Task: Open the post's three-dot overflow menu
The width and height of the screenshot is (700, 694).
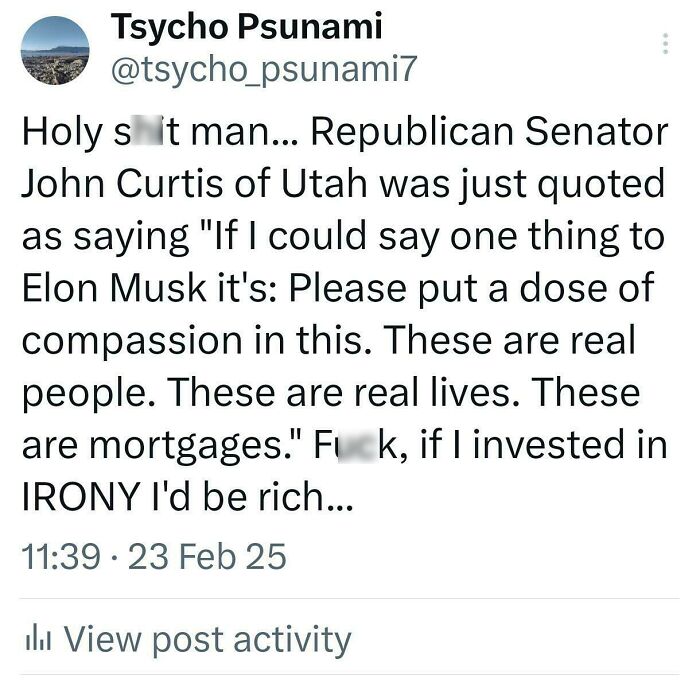Action: point(665,44)
